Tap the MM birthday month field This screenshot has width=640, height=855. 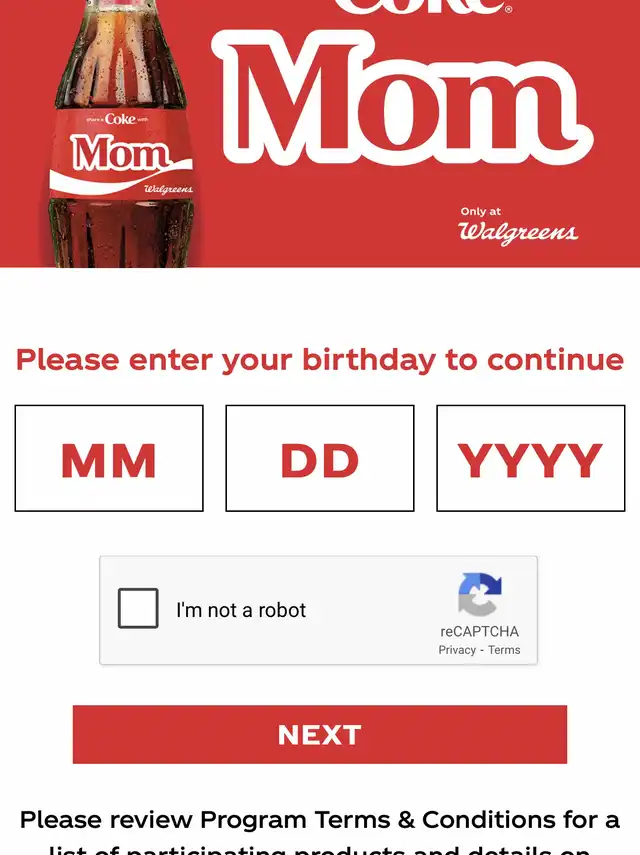(109, 458)
